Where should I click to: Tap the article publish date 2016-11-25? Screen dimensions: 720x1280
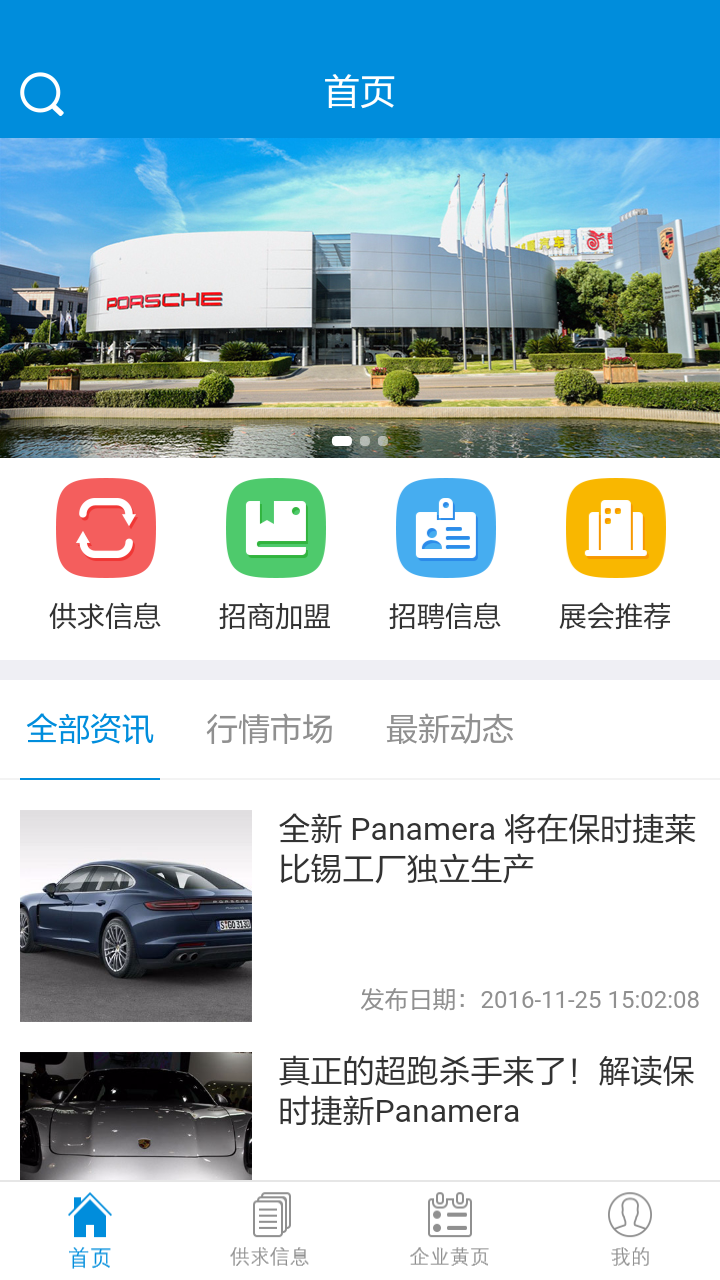[x=520, y=999]
